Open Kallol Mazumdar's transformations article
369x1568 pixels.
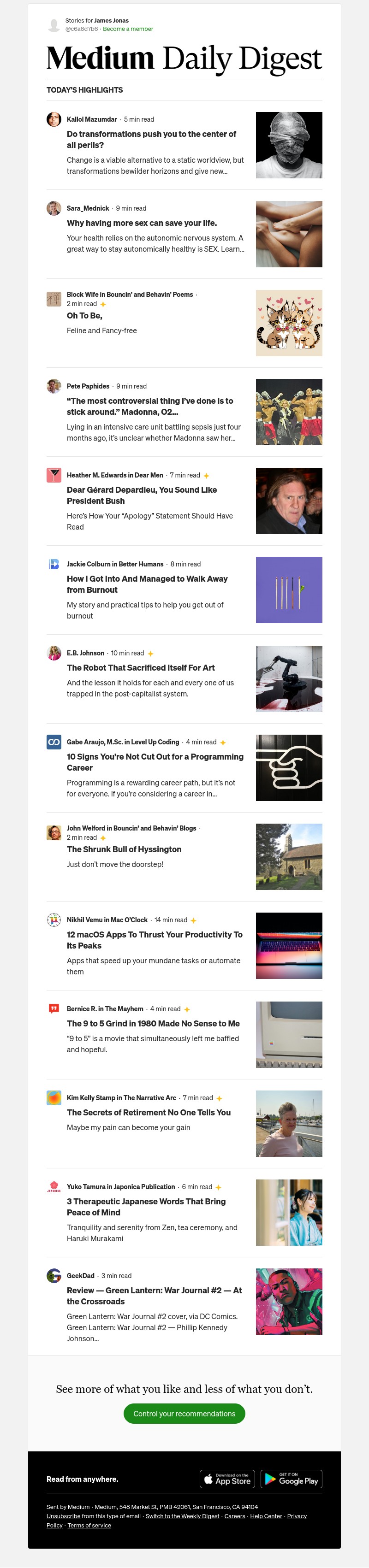coord(152,139)
